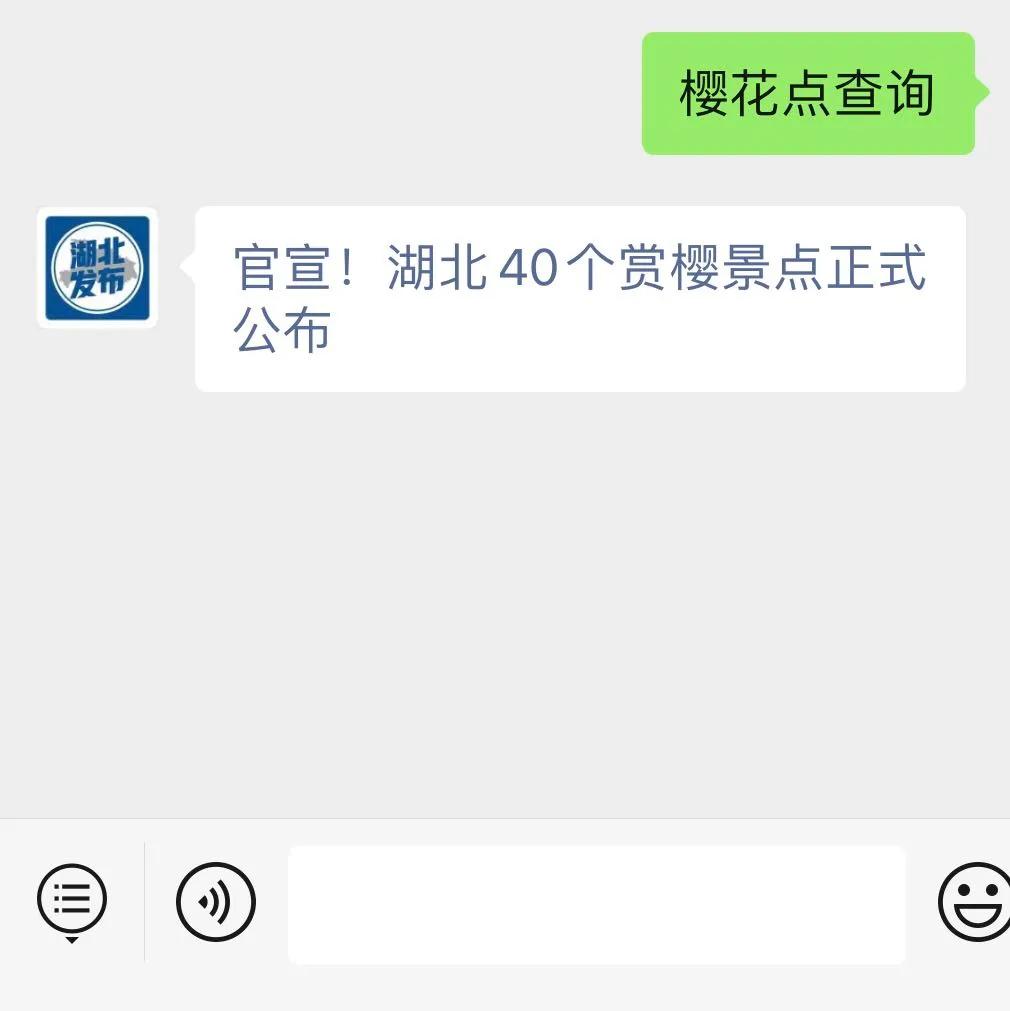This screenshot has width=1010, height=1011.
Task: Open the emoji picker
Action: 974,902
